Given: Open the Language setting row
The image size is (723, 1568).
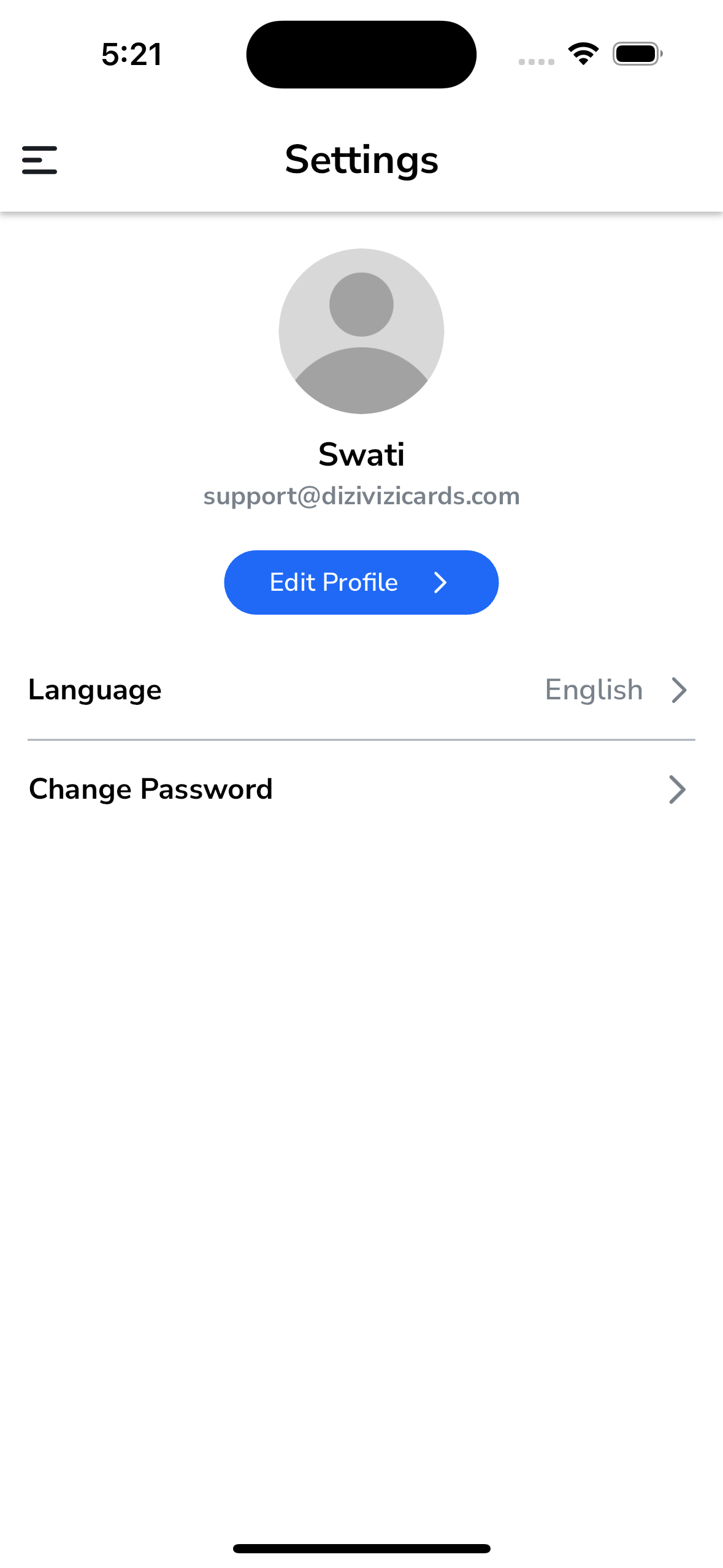Looking at the screenshot, I should tap(361, 690).
